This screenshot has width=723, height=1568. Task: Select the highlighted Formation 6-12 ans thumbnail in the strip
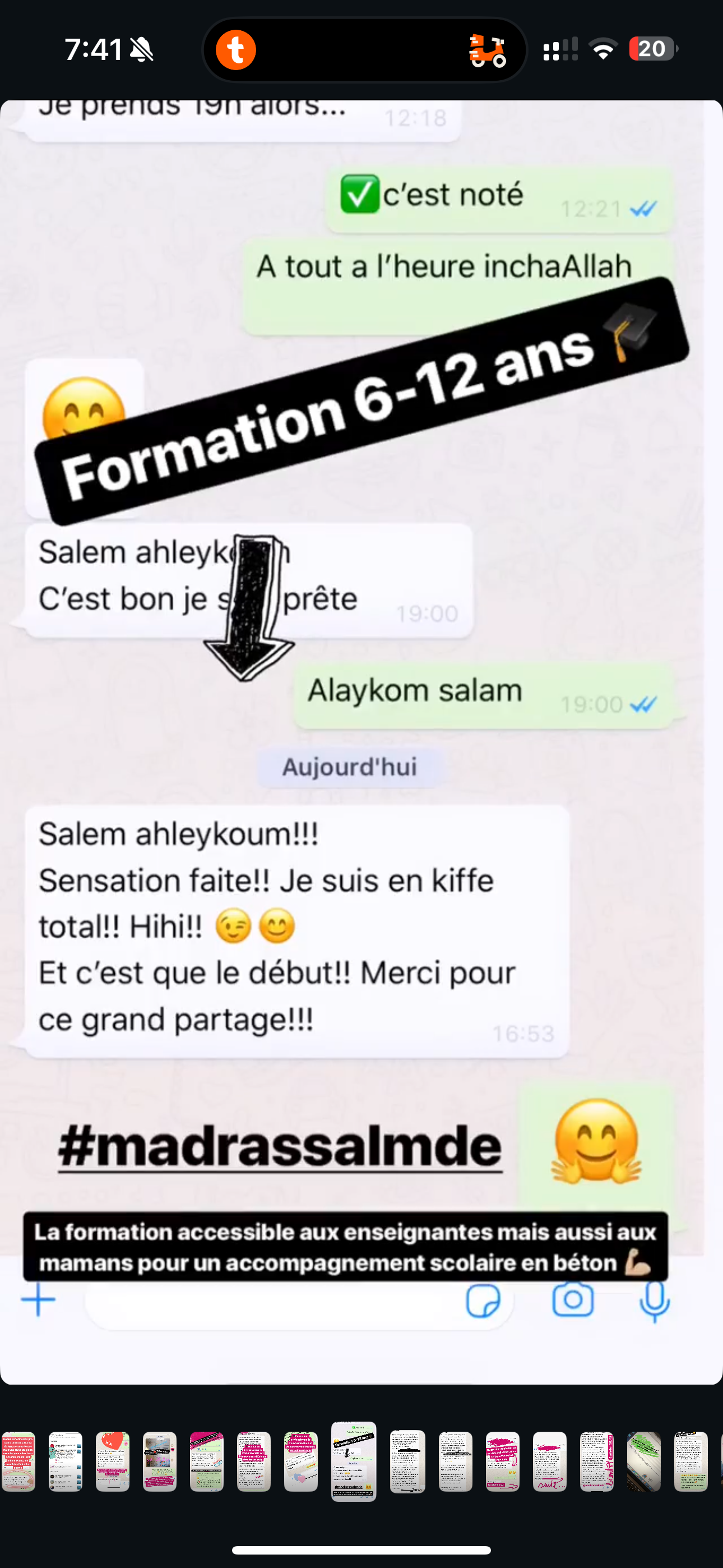(354, 1461)
